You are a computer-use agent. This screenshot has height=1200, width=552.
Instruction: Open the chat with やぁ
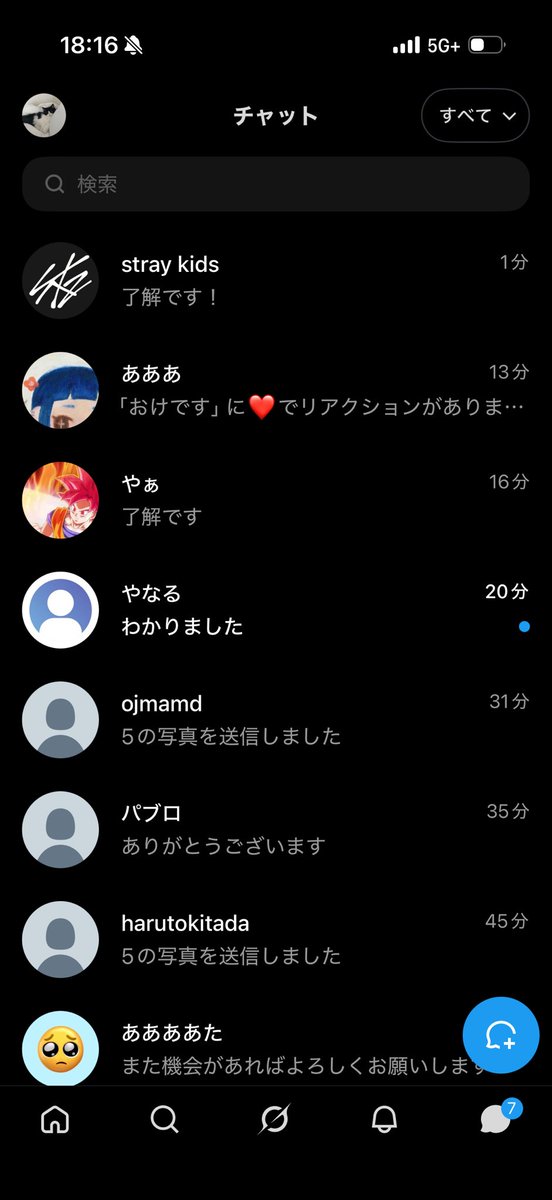(x=276, y=500)
